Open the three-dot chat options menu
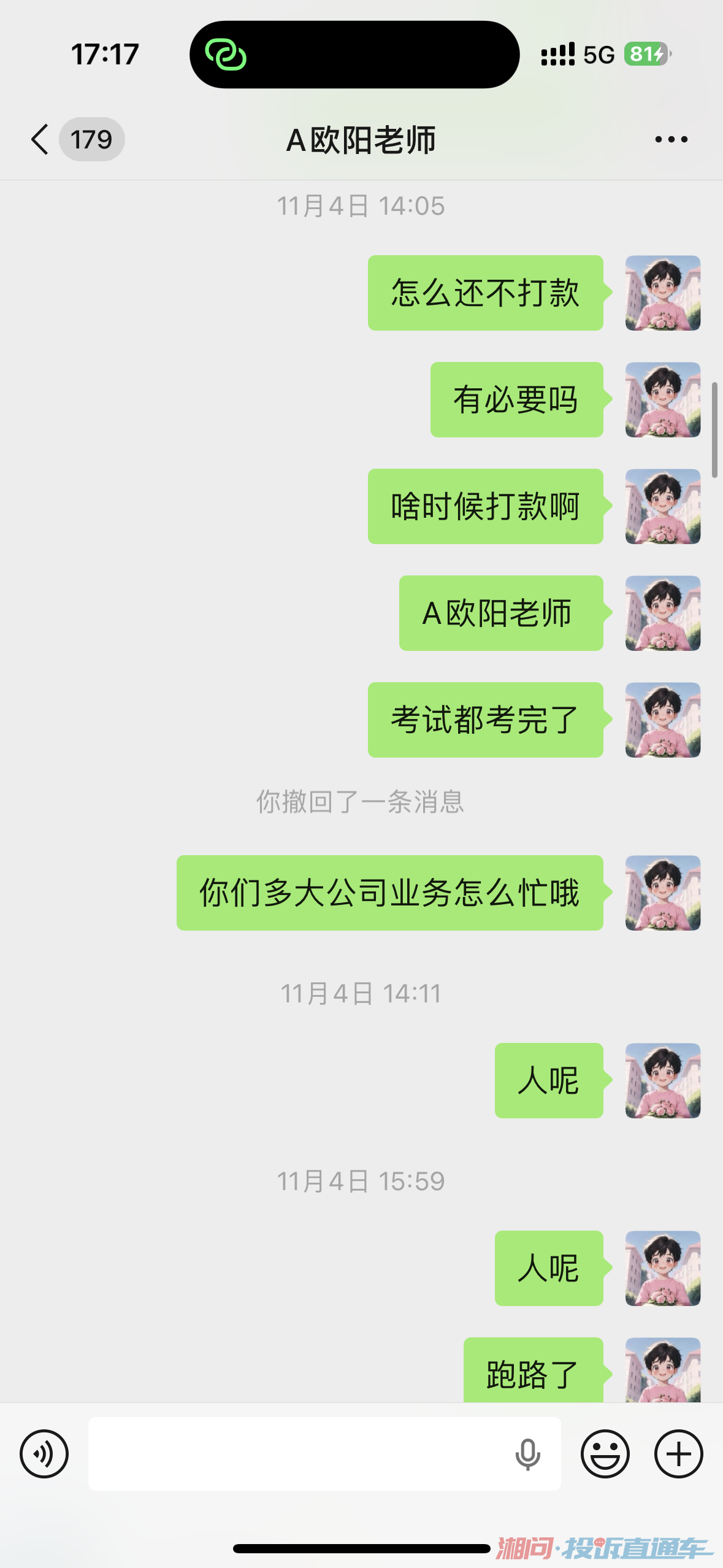The image size is (723, 1568). click(671, 140)
